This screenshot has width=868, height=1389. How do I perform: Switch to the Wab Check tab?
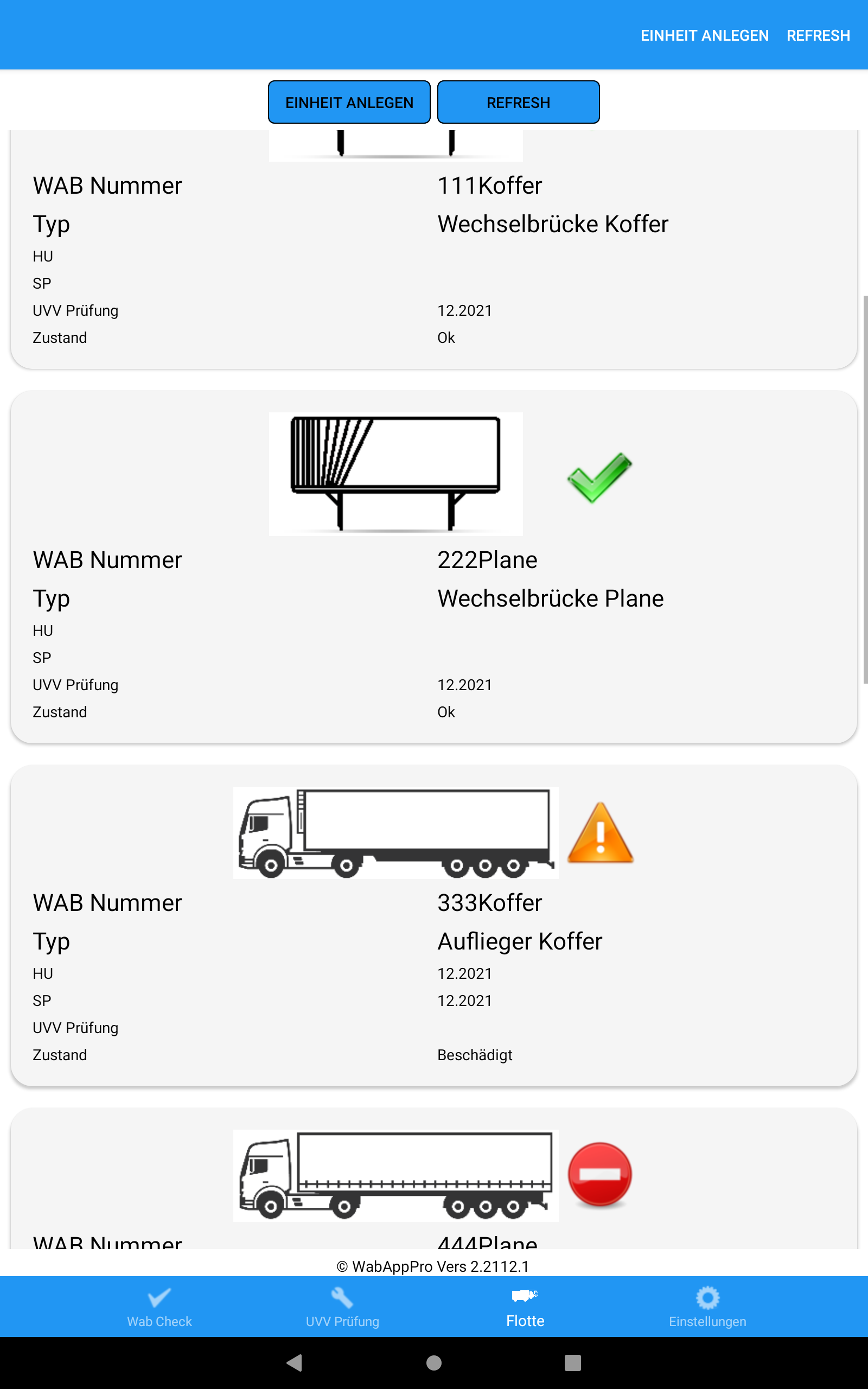pos(159,1307)
